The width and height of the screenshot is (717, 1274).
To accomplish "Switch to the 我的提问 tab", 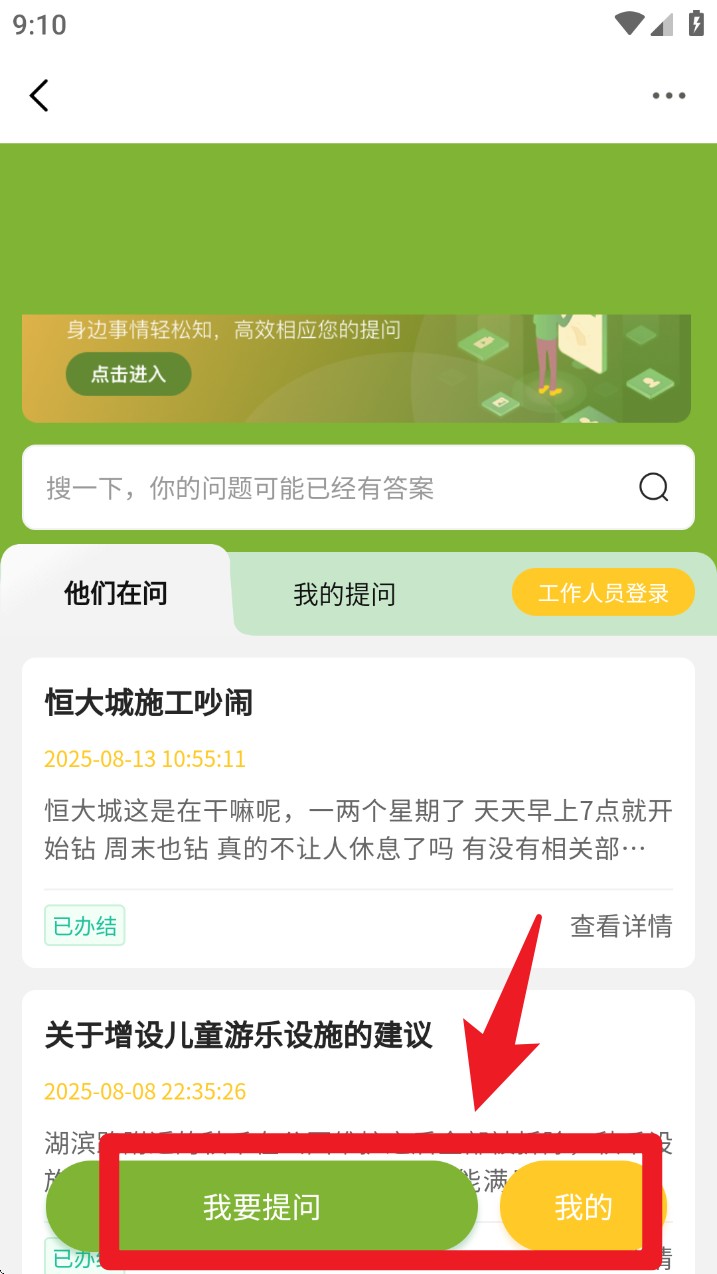I will tap(345, 594).
